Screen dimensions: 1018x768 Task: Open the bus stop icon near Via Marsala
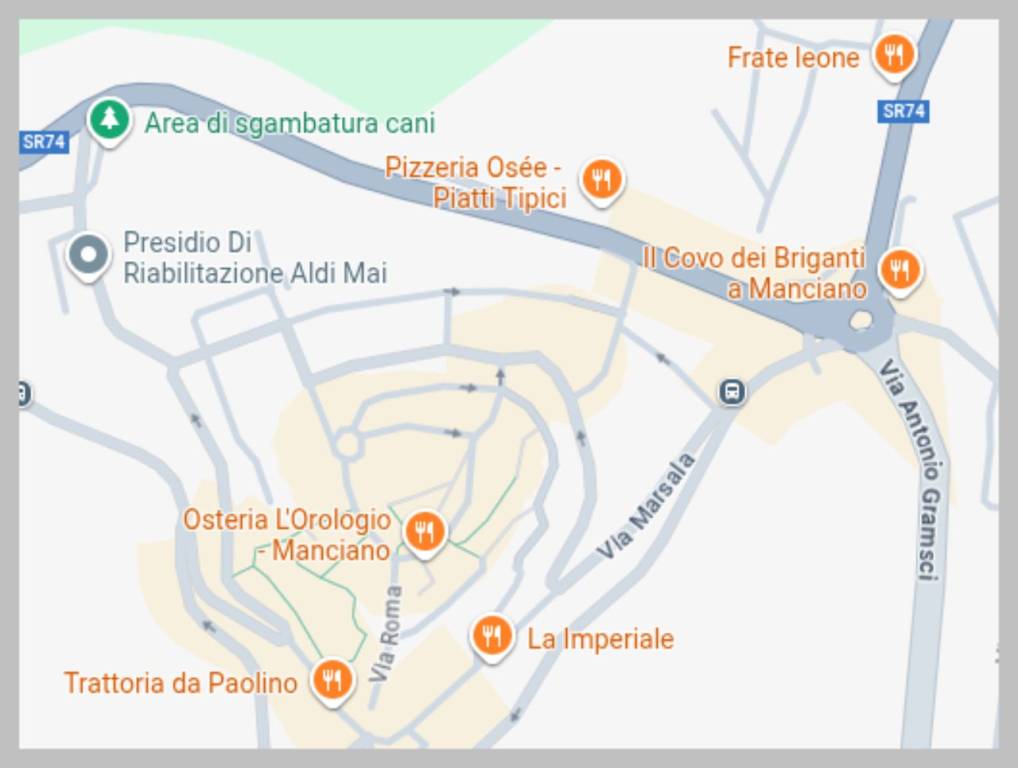(732, 392)
